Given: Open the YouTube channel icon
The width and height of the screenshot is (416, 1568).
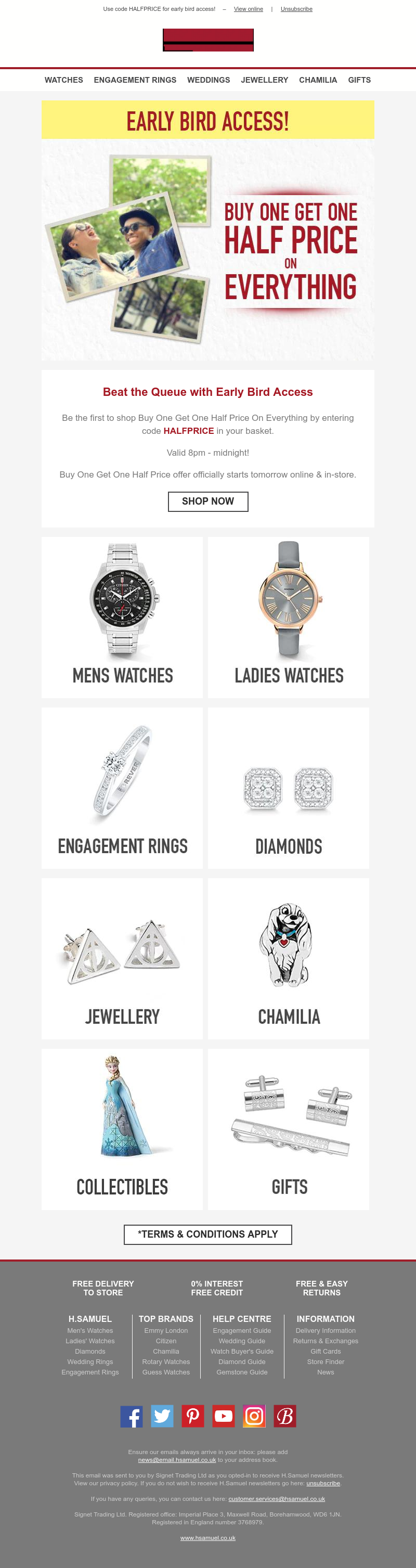Looking at the screenshot, I should pyautogui.click(x=223, y=1417).
